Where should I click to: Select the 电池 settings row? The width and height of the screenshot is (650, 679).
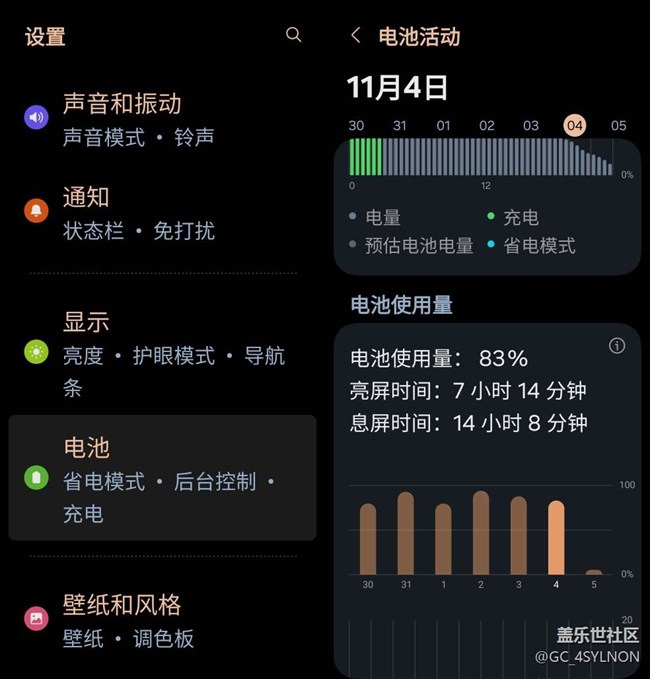tap(162, 479)
